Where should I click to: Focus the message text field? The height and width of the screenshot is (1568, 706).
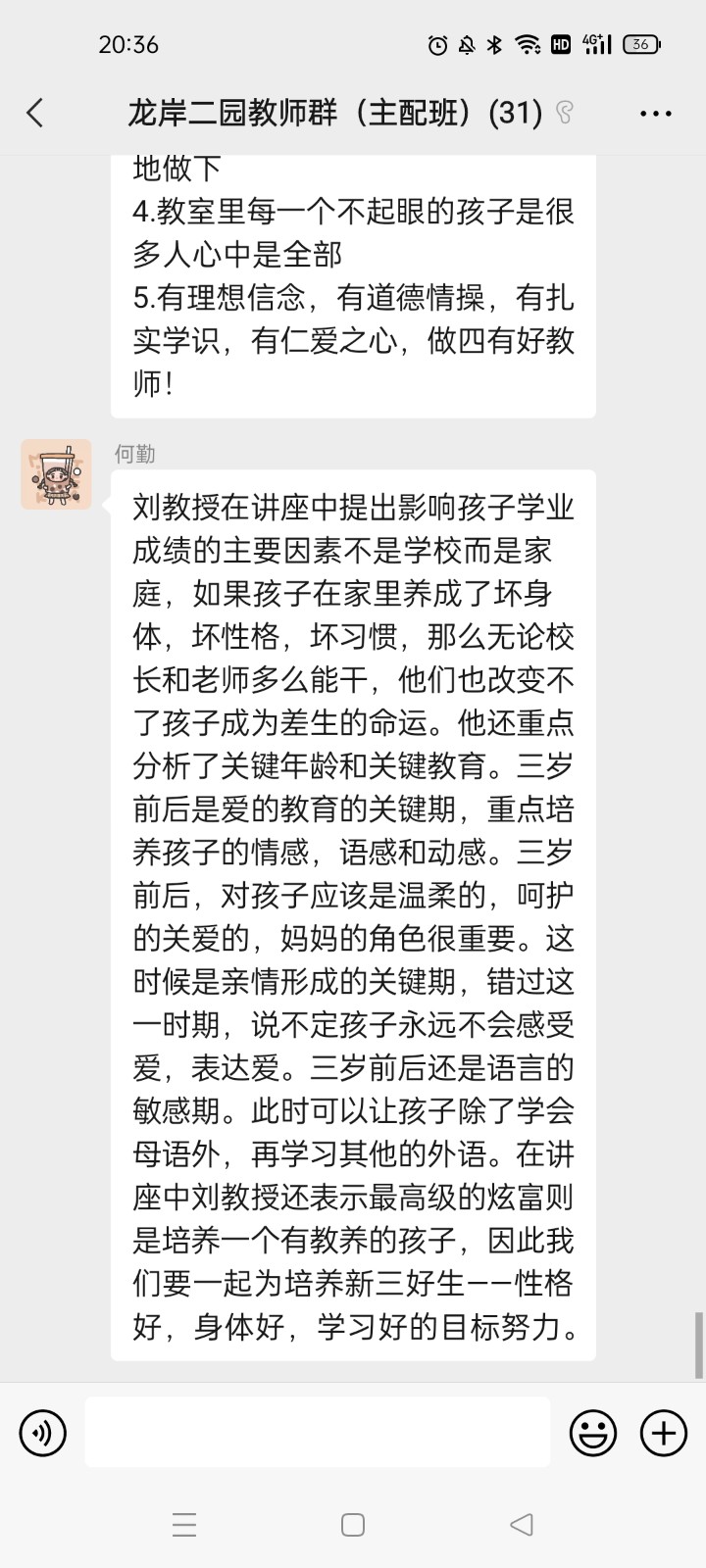(x=317, y=1433)
